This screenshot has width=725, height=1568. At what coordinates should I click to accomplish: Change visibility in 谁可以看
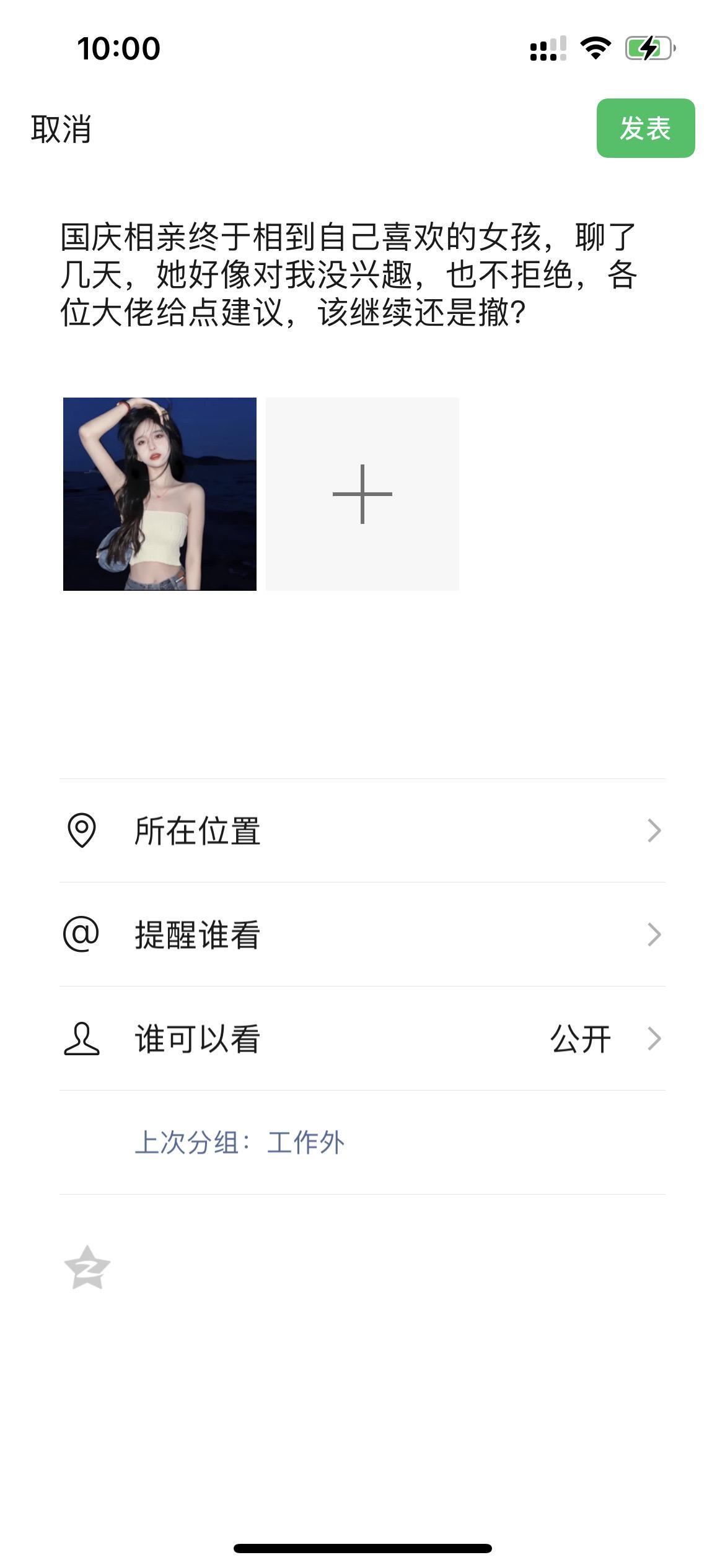point(362,1039)
